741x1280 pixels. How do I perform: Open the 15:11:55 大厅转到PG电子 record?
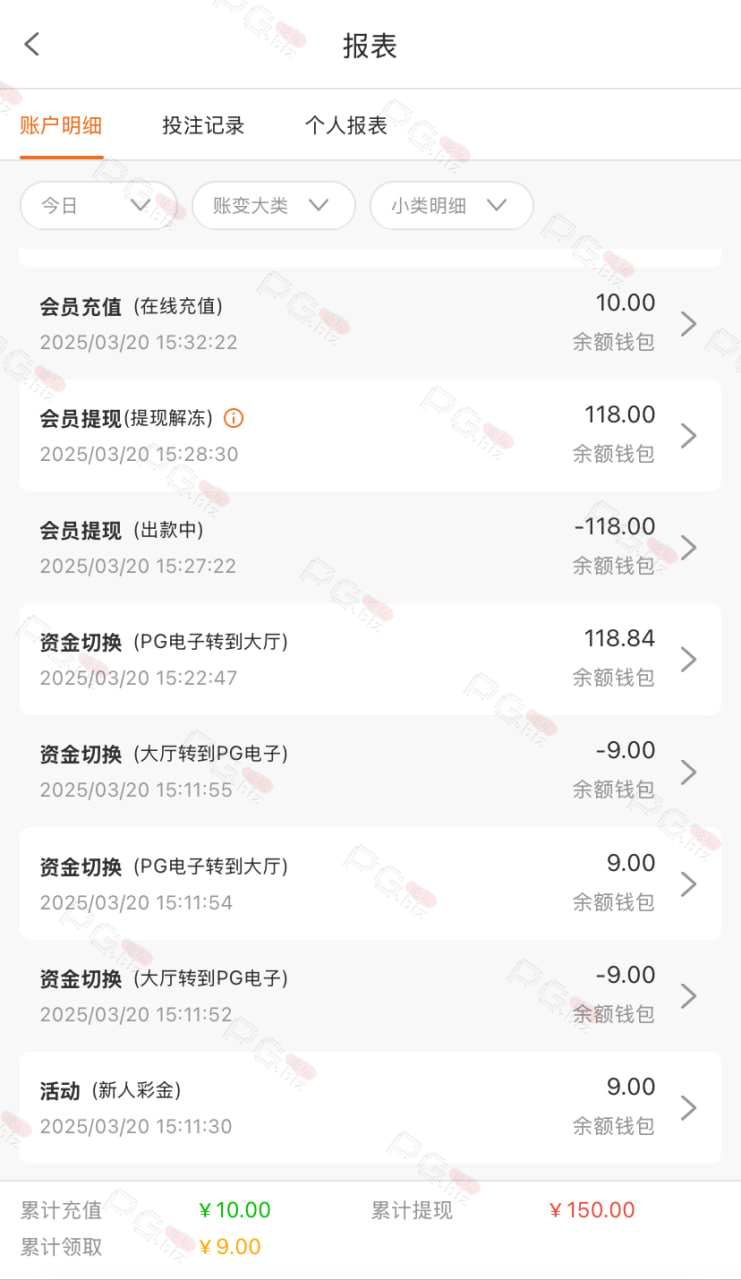370,771
